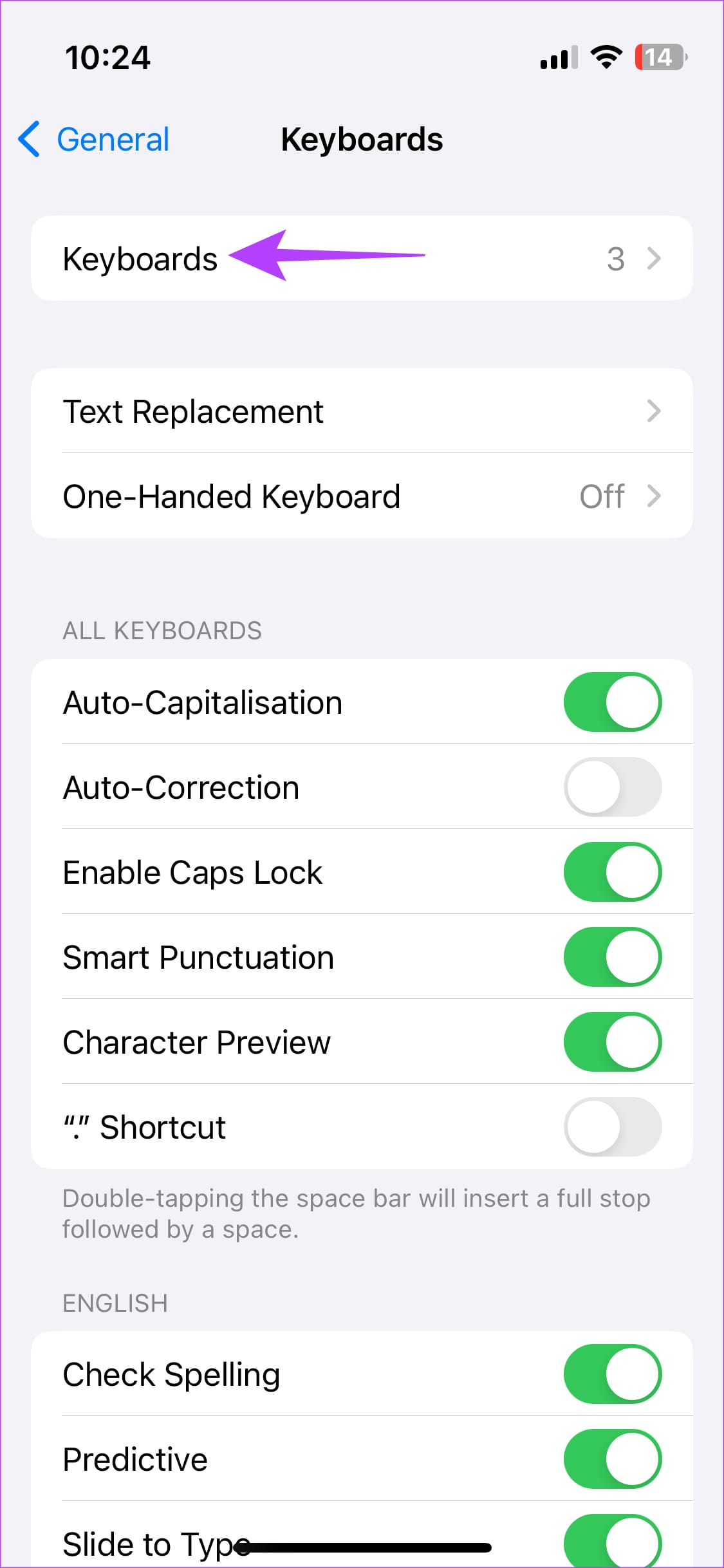The image size is (724, 1568).
Task: Expand the Text Replacement settings
Action: pyautogui.click(x=362, y=411)
